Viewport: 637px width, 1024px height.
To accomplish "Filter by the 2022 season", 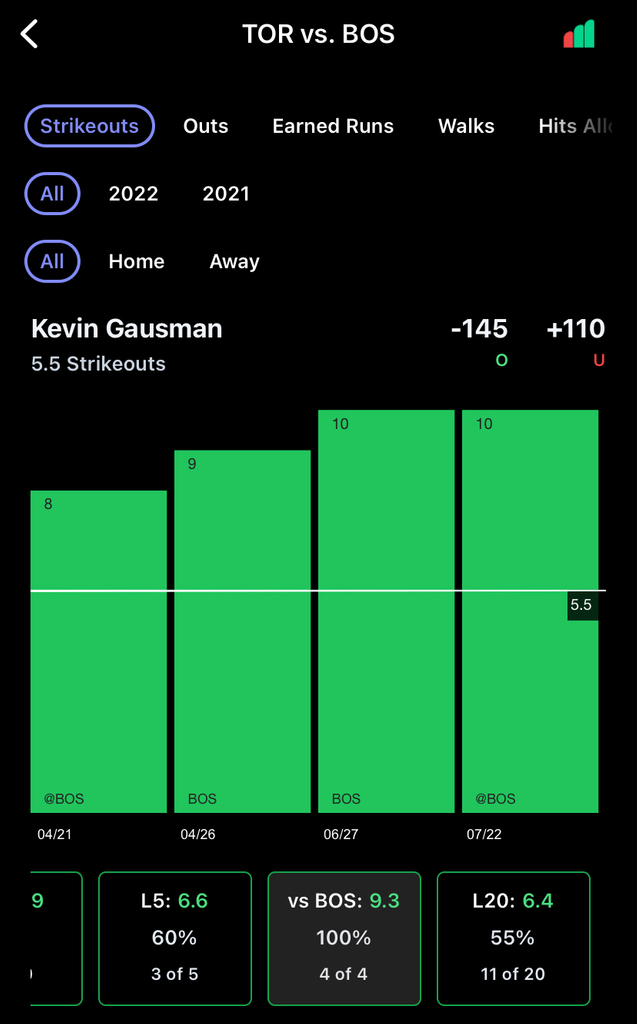I will pos(133,194).
